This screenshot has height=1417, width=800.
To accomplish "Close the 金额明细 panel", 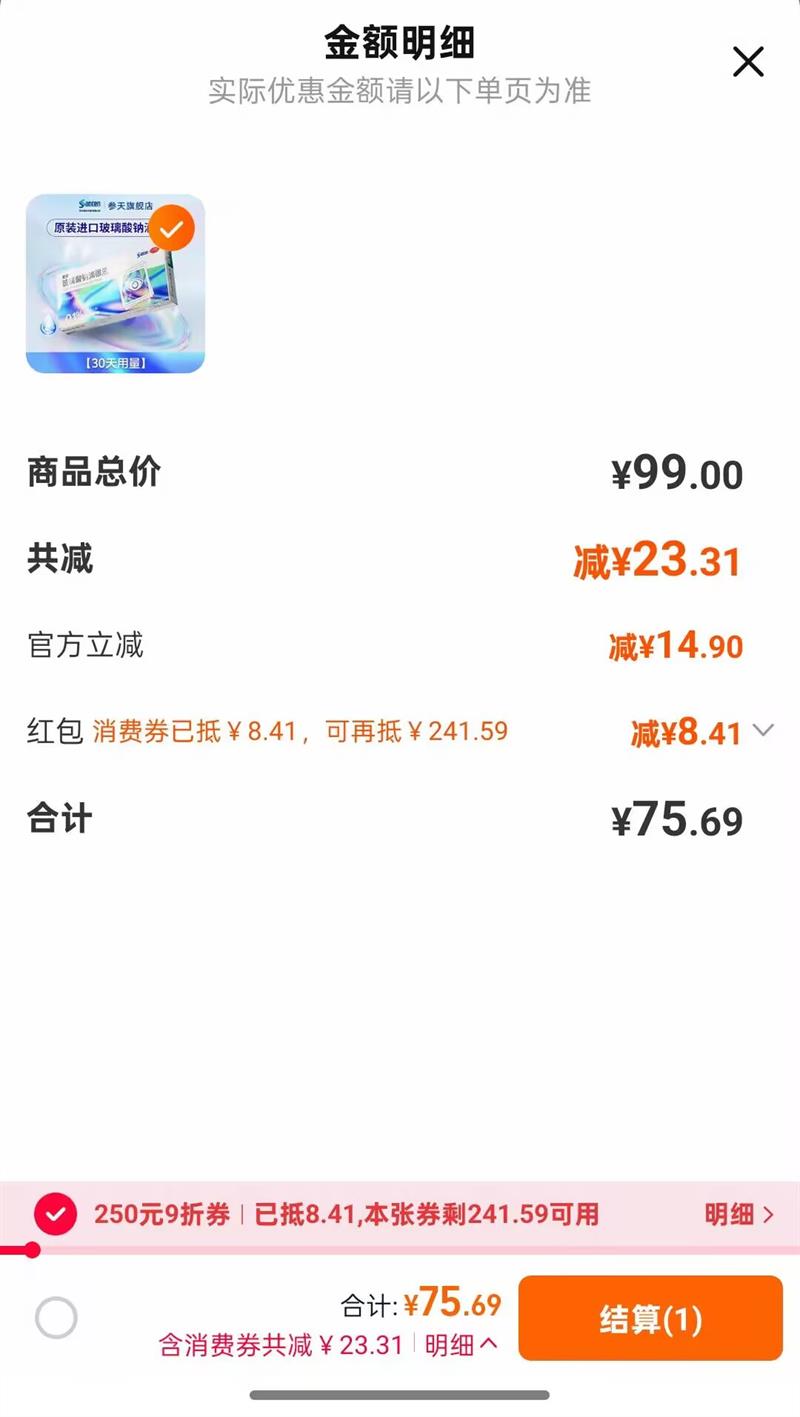I will click(x=748, y=62).
